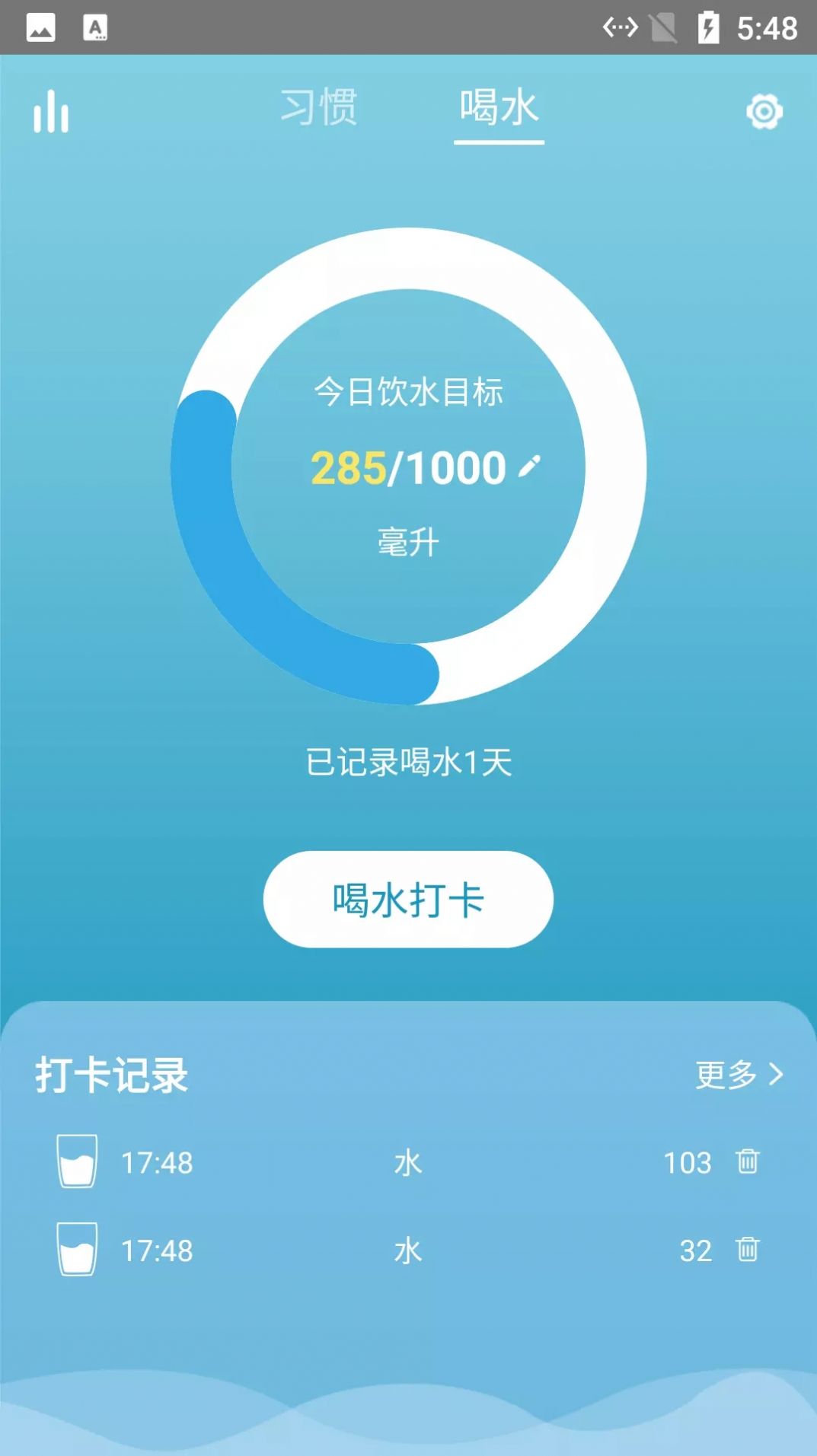817x1456 pixels.
Task: Delete the 32 ml water record
Action: click(749, 1249)
